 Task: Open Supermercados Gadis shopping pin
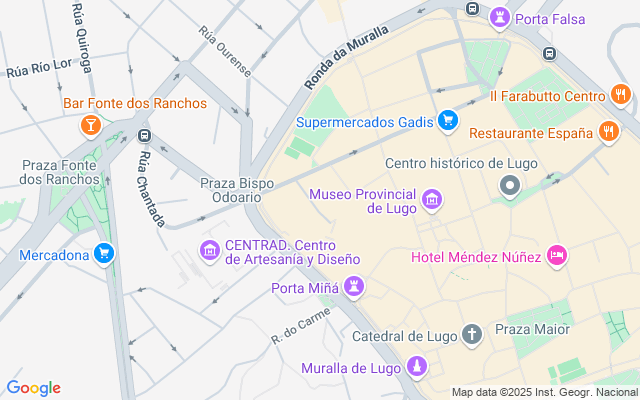[x=448, y=122]
